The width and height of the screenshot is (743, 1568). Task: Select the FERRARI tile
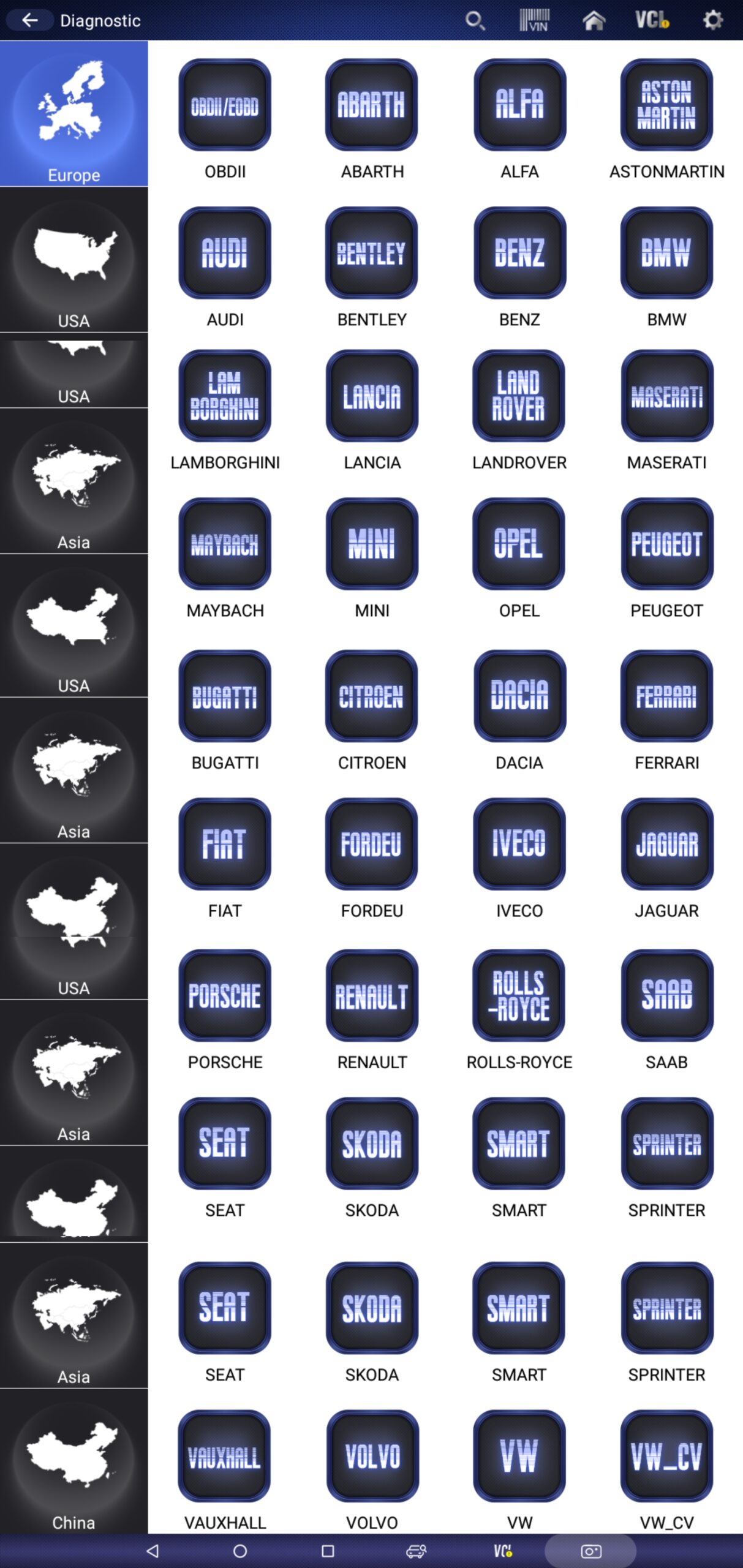[x=666, y=696]
